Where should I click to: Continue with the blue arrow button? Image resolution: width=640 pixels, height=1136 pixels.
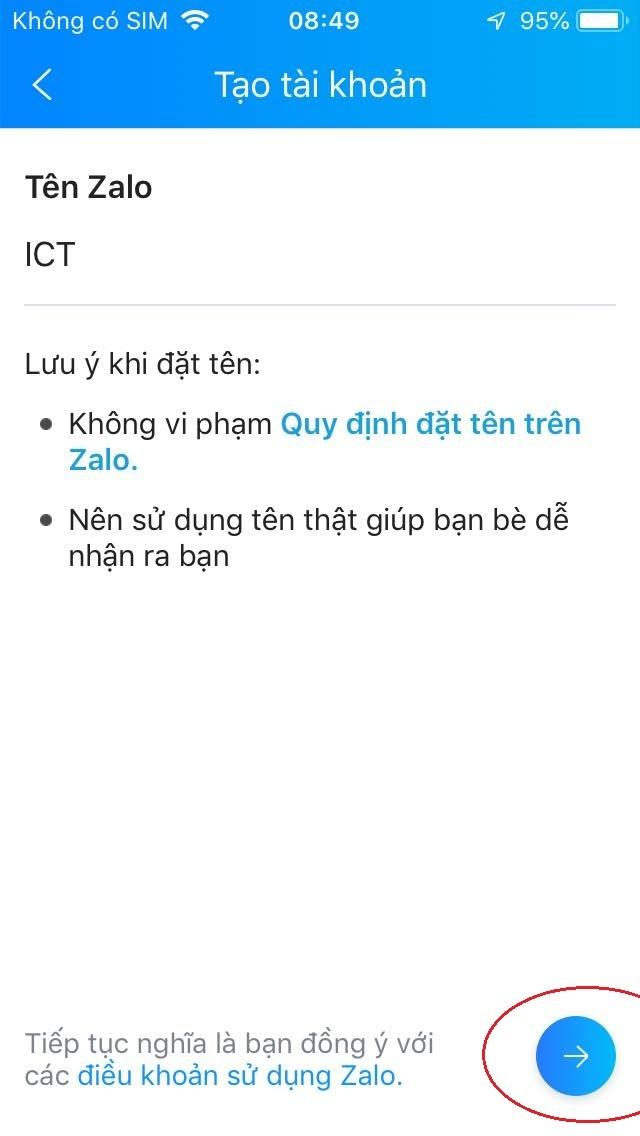point(575,1056)
